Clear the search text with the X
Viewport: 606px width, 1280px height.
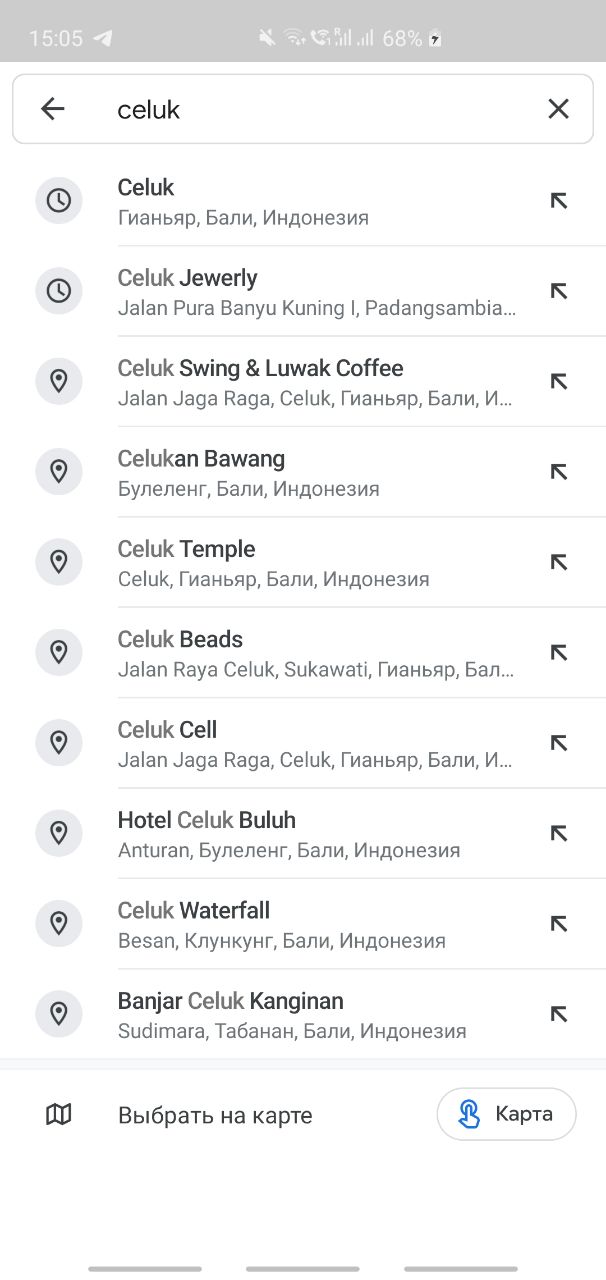click(558, 109)
